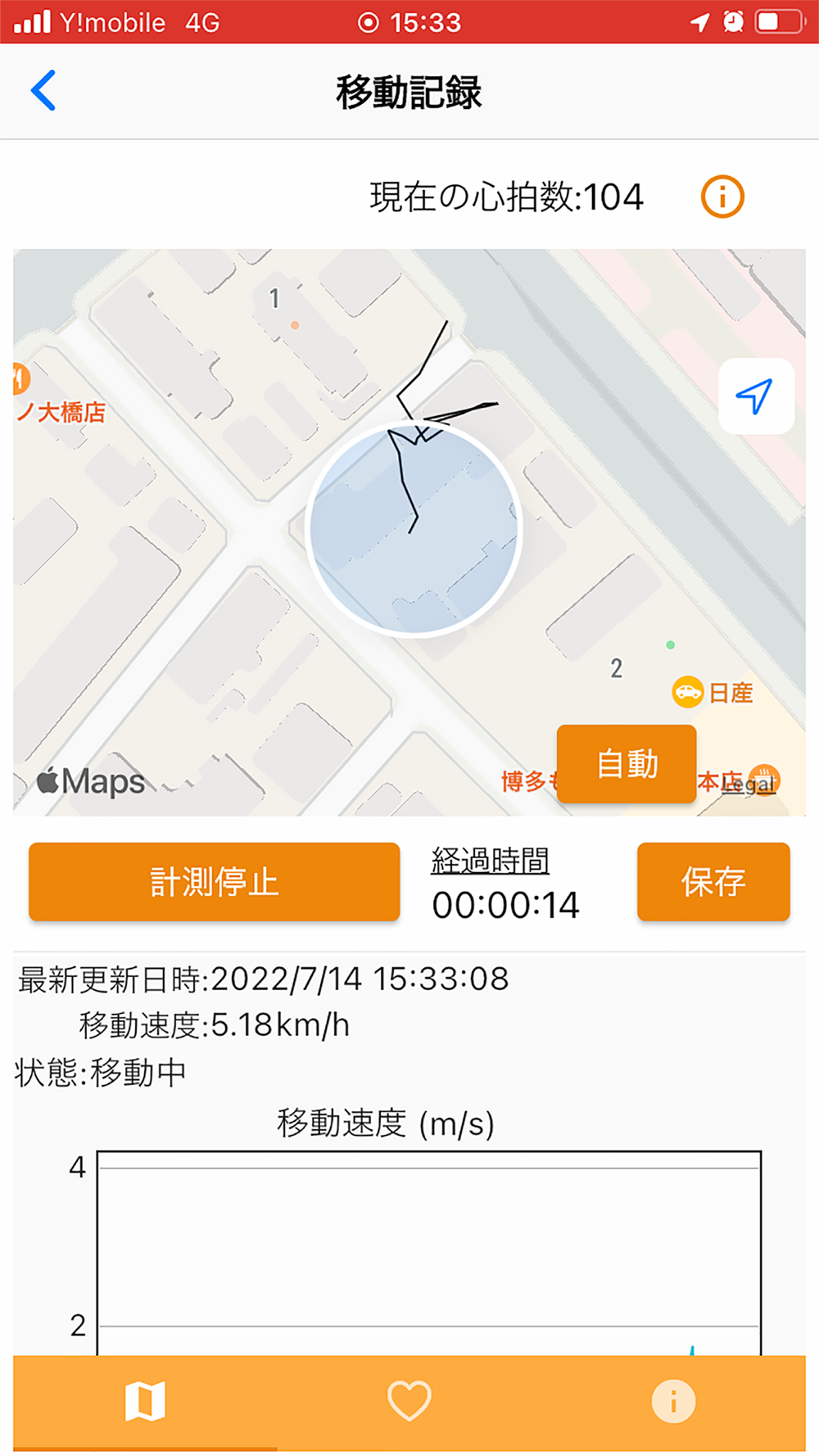Switch to the heart tab
The width and height of the screenshot is (819, 1456).
[x=409, y=1401]
